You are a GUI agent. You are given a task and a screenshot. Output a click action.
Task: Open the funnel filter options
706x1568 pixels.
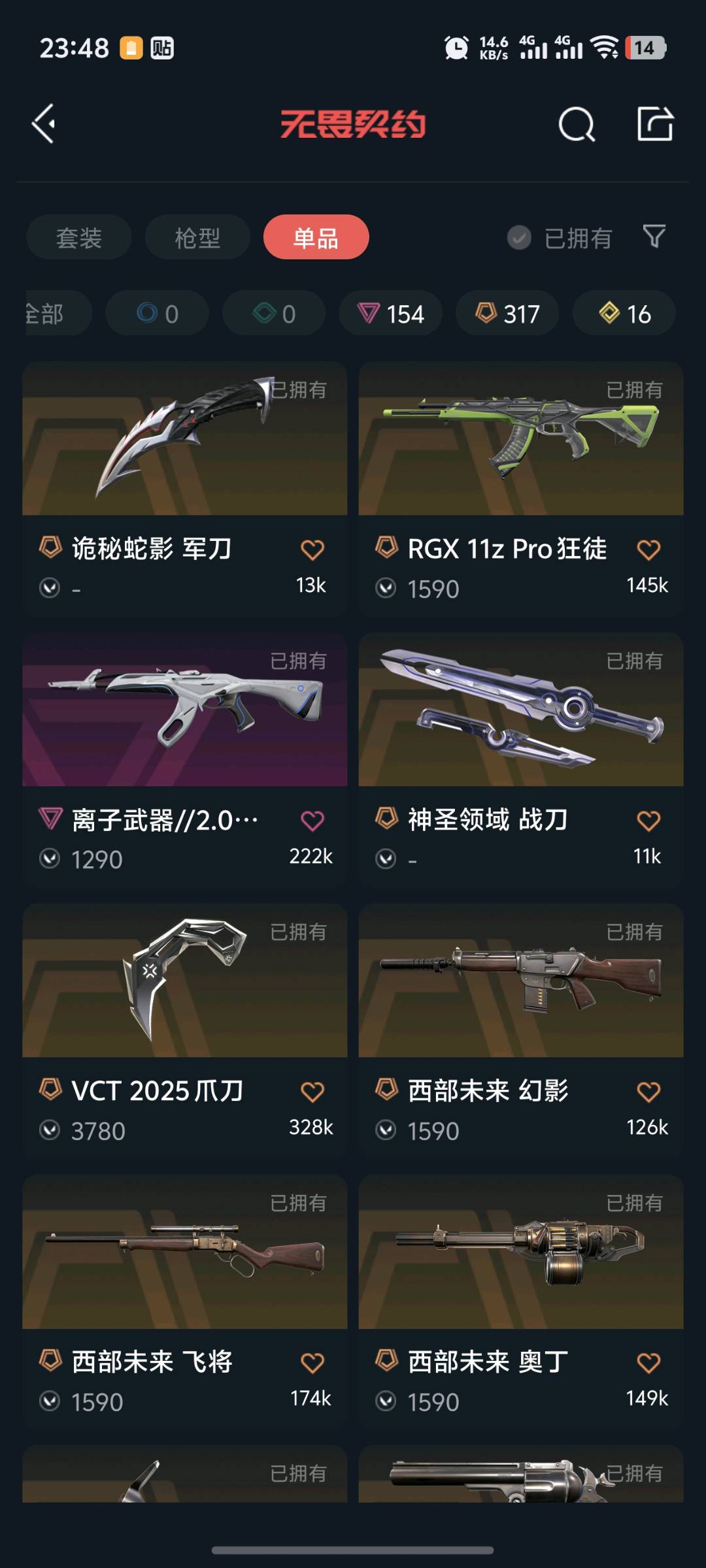pos(654,236)
